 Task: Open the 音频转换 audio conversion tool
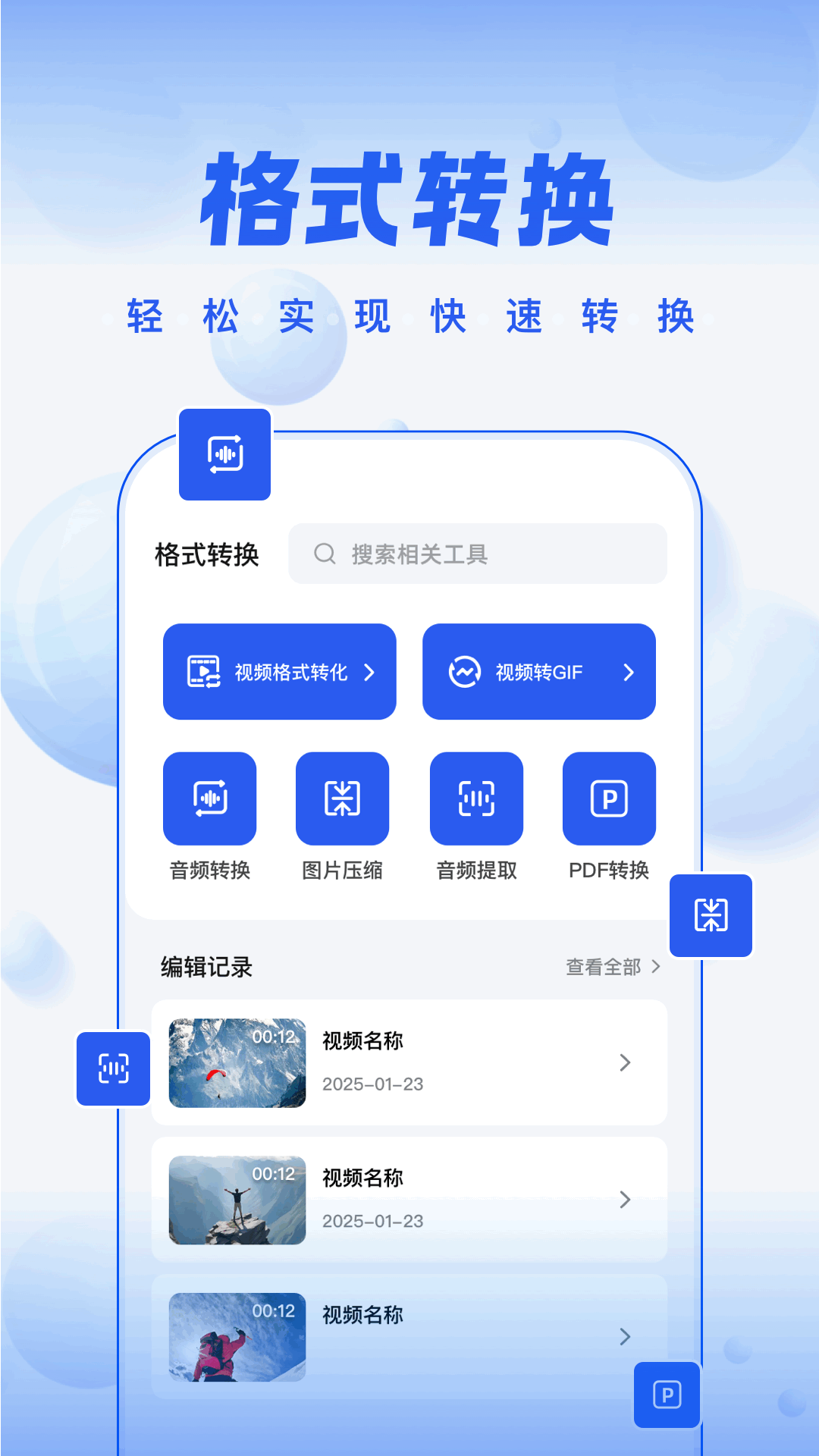(x=209, y=798)
